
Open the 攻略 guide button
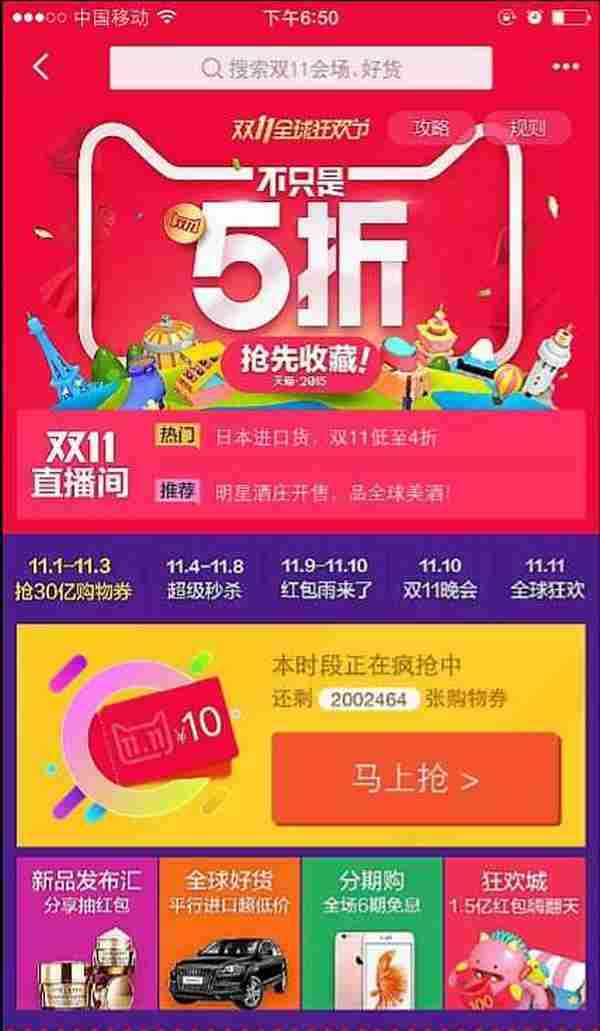click(x=430, y=128)
